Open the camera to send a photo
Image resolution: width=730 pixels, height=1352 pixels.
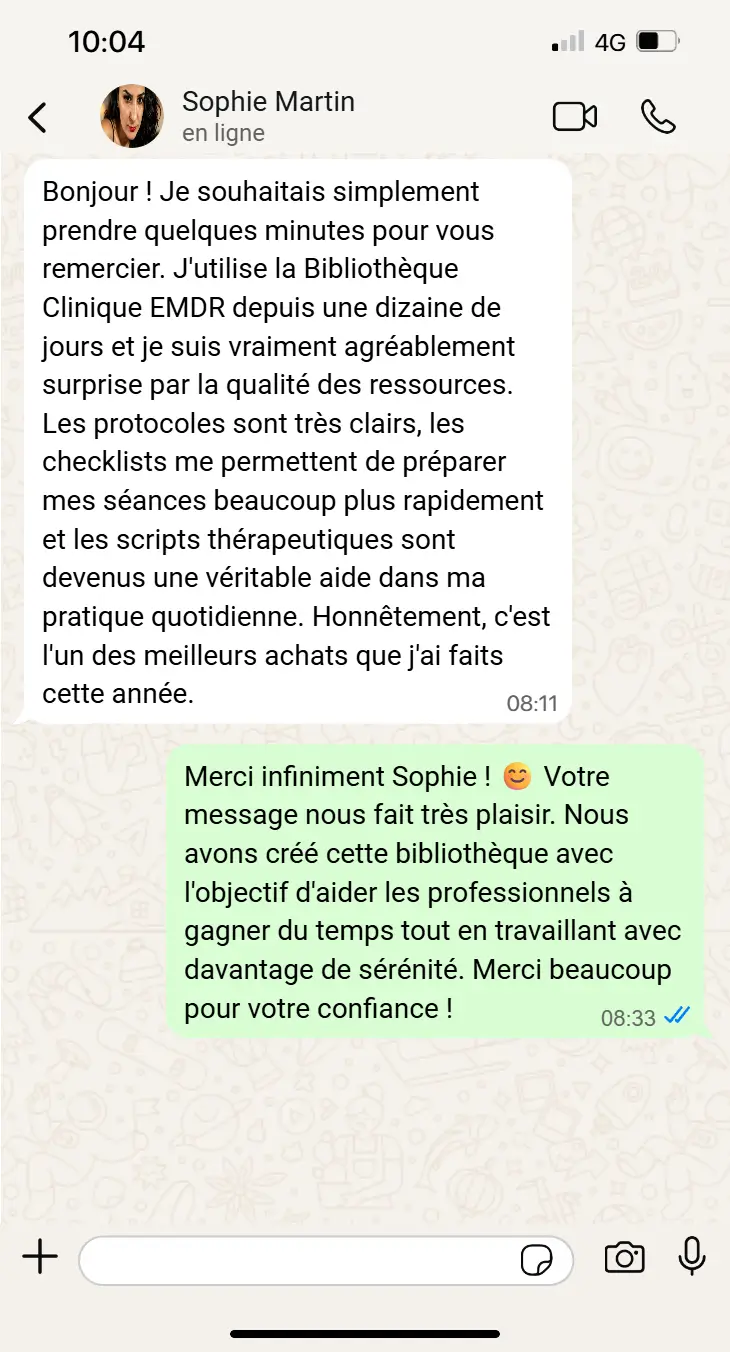[624, 1258]
